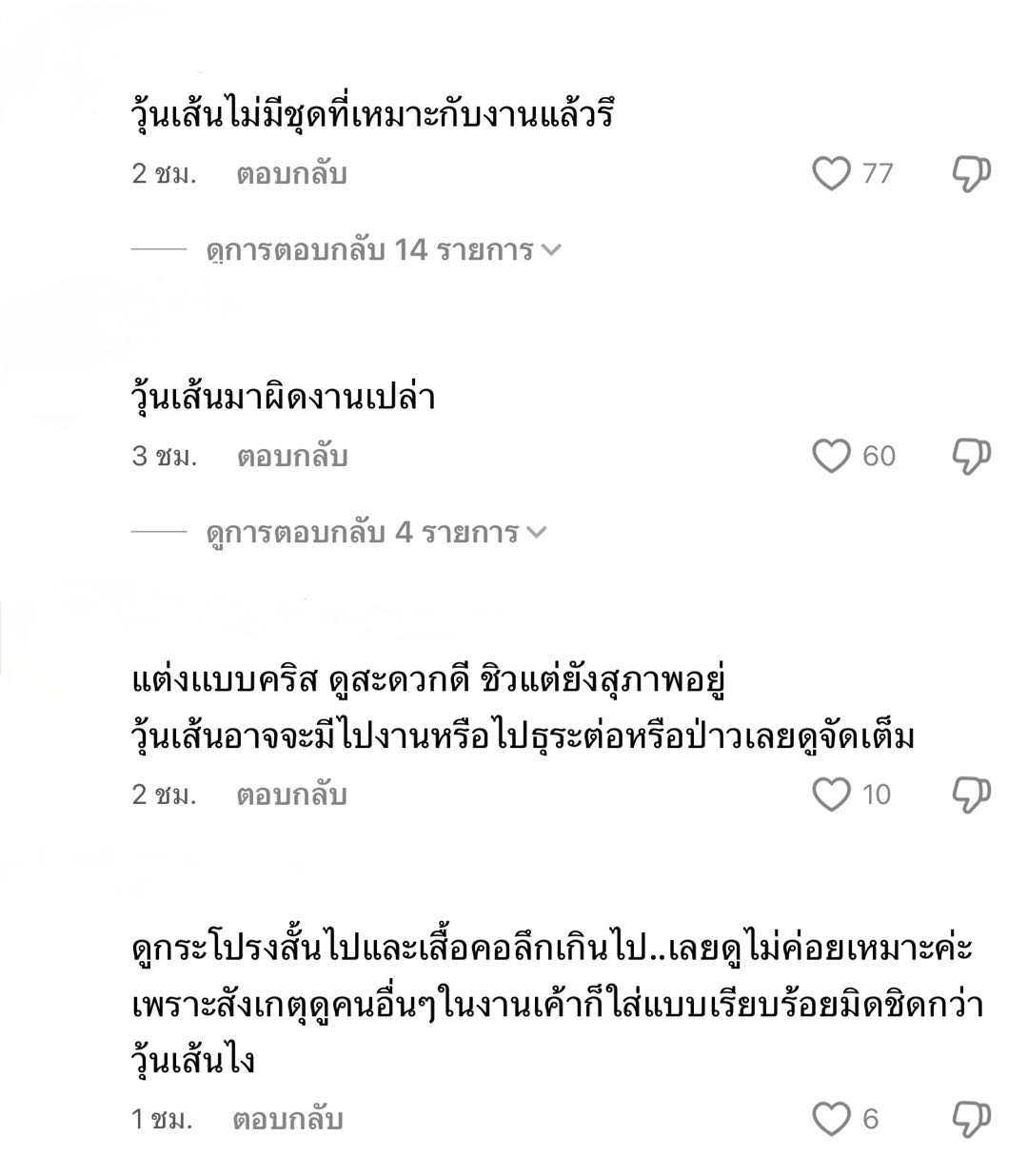Like the comment with 77 likes
The height and width of the screenshot is (1176, 1028).
[831, 173]
